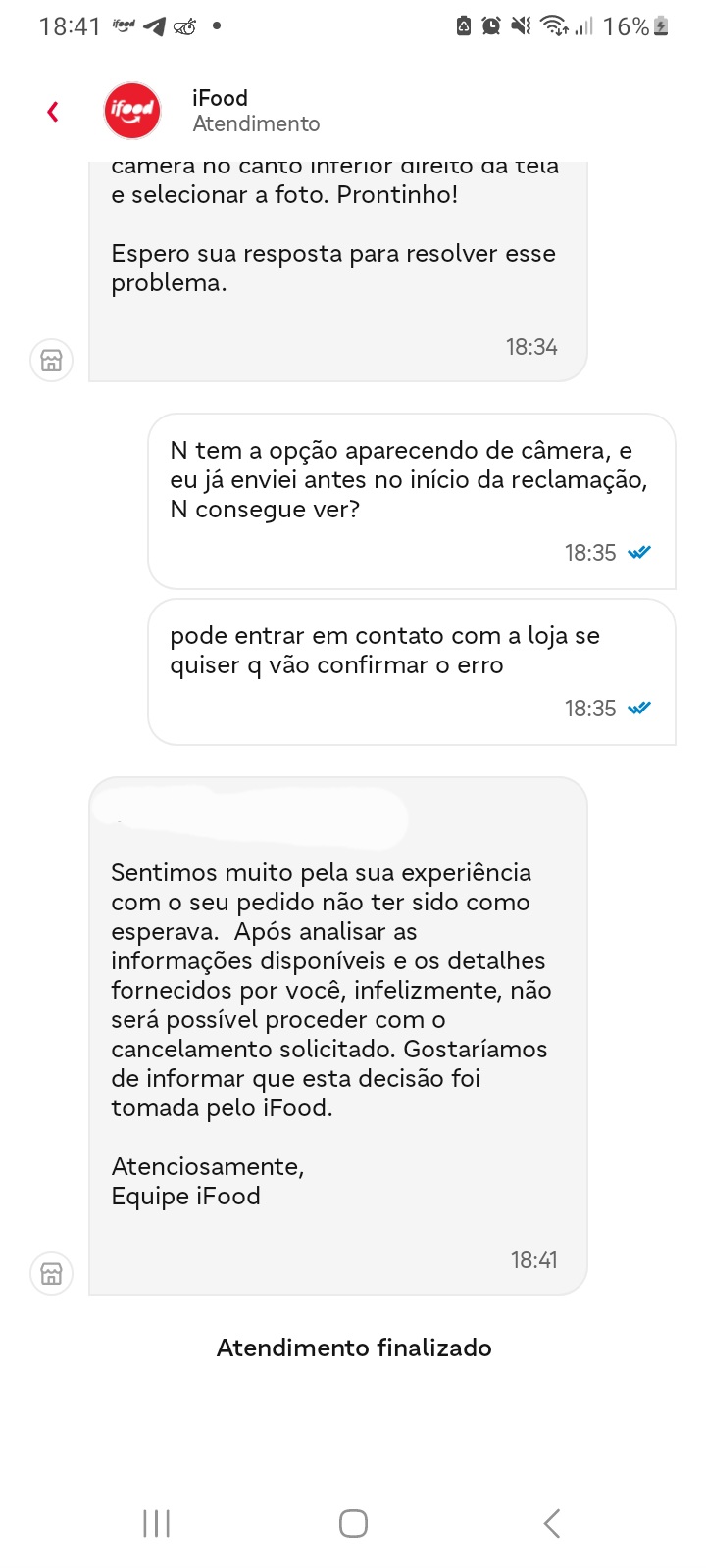Go to the home screen

pyautogui.click(x=353, y=1523)
